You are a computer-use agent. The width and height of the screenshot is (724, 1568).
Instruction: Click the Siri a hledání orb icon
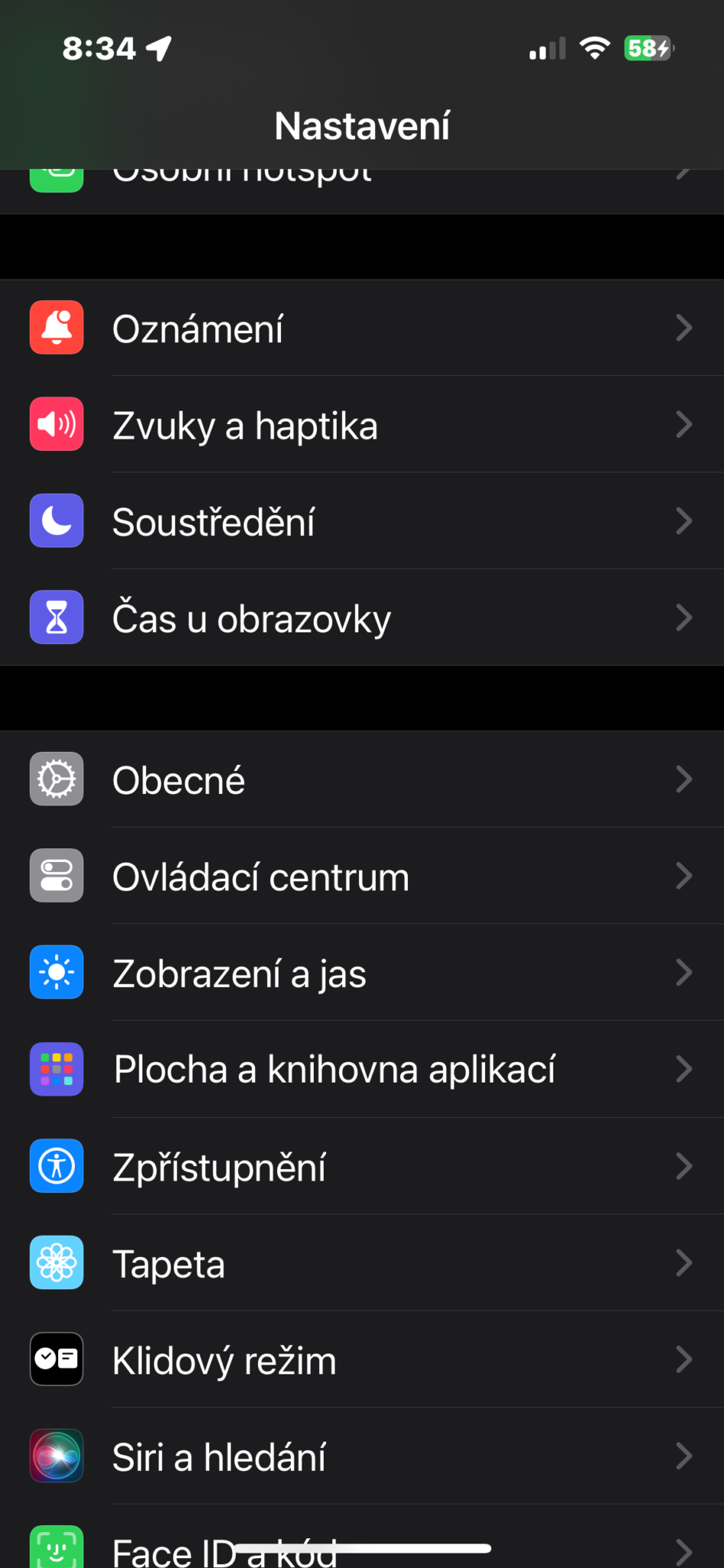(57, 1456)
